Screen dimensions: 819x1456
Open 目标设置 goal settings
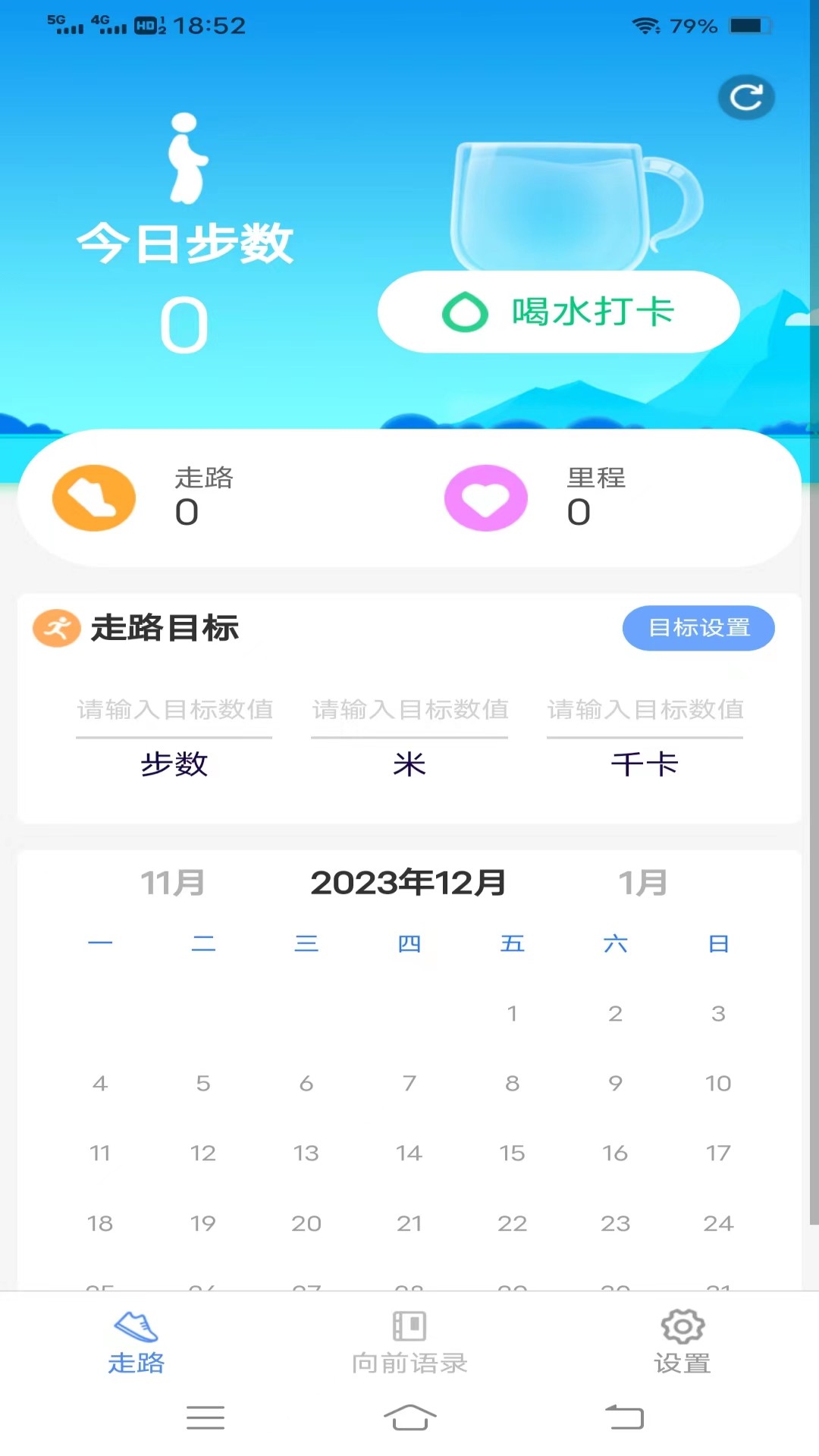698,628
